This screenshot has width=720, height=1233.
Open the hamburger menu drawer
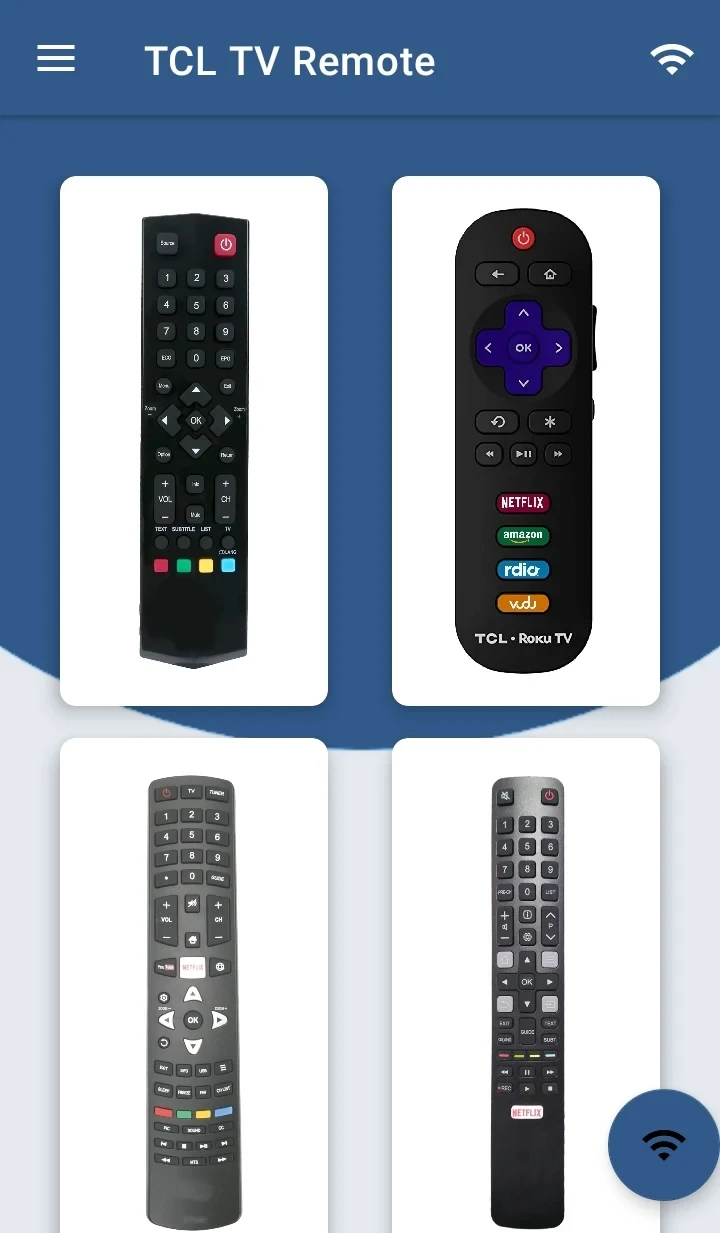[56, 59]
